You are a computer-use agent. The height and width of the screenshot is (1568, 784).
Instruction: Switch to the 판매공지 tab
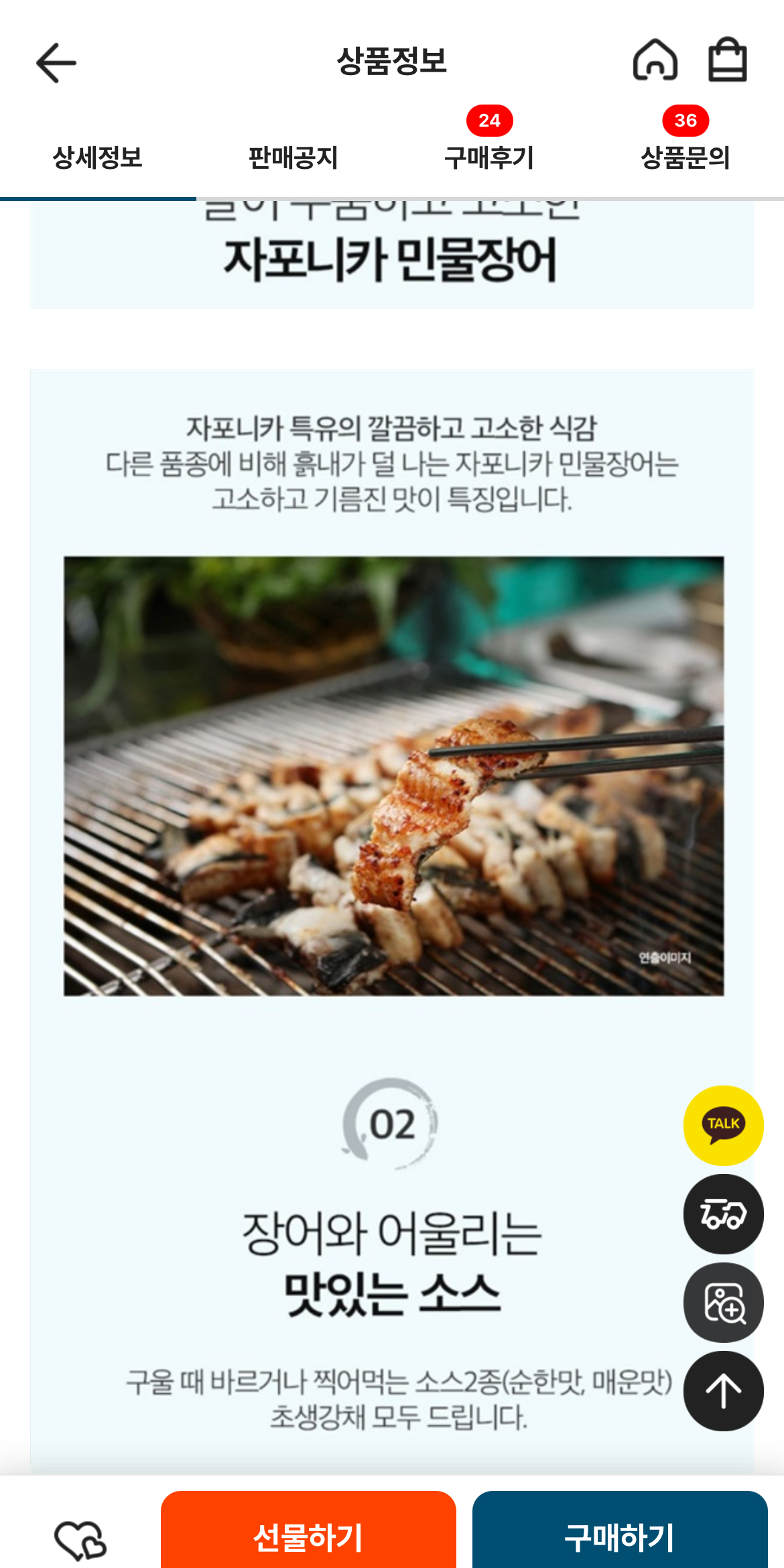tap(293, 158)
